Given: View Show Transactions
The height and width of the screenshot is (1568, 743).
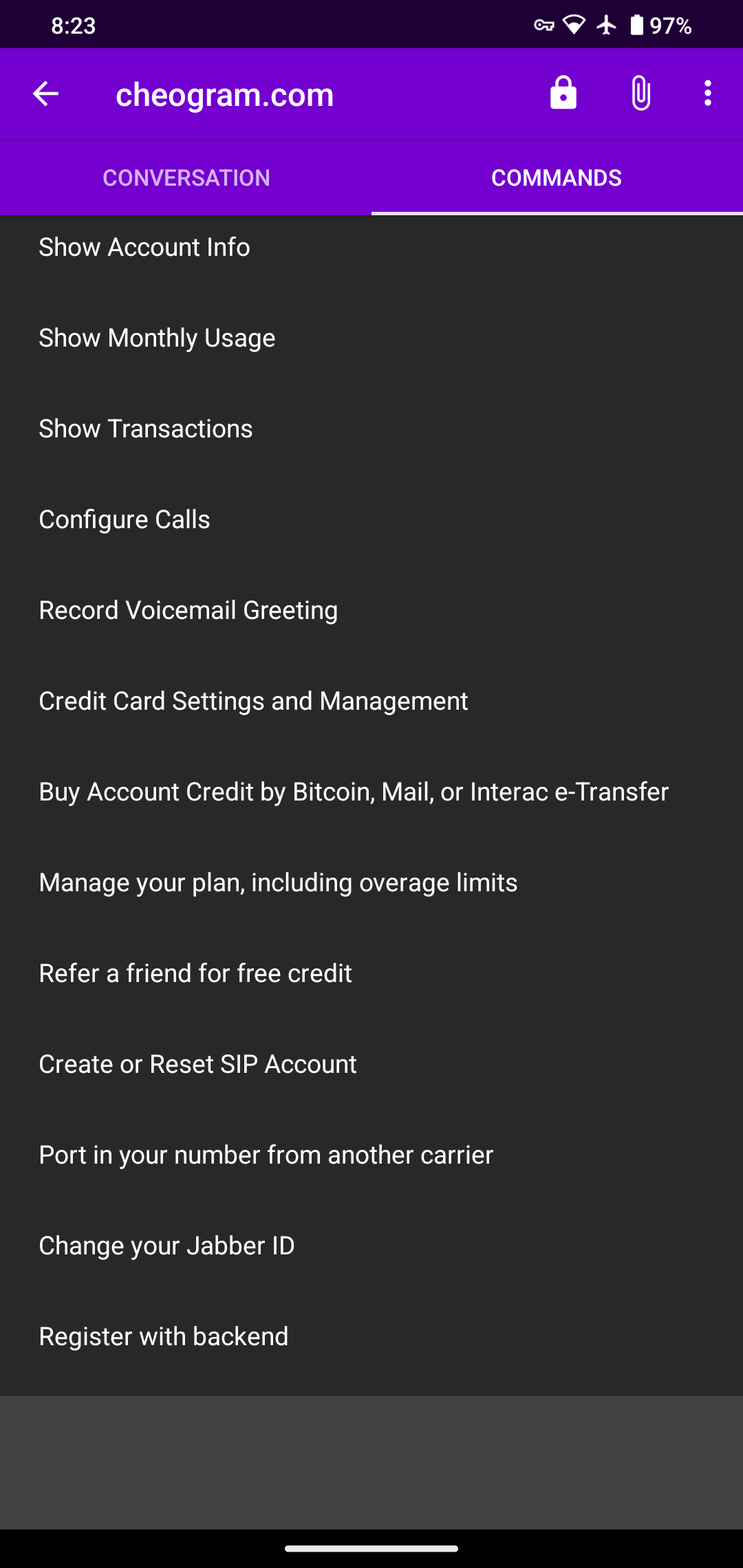Looking at the screenshot, I should tap(371, 428).
